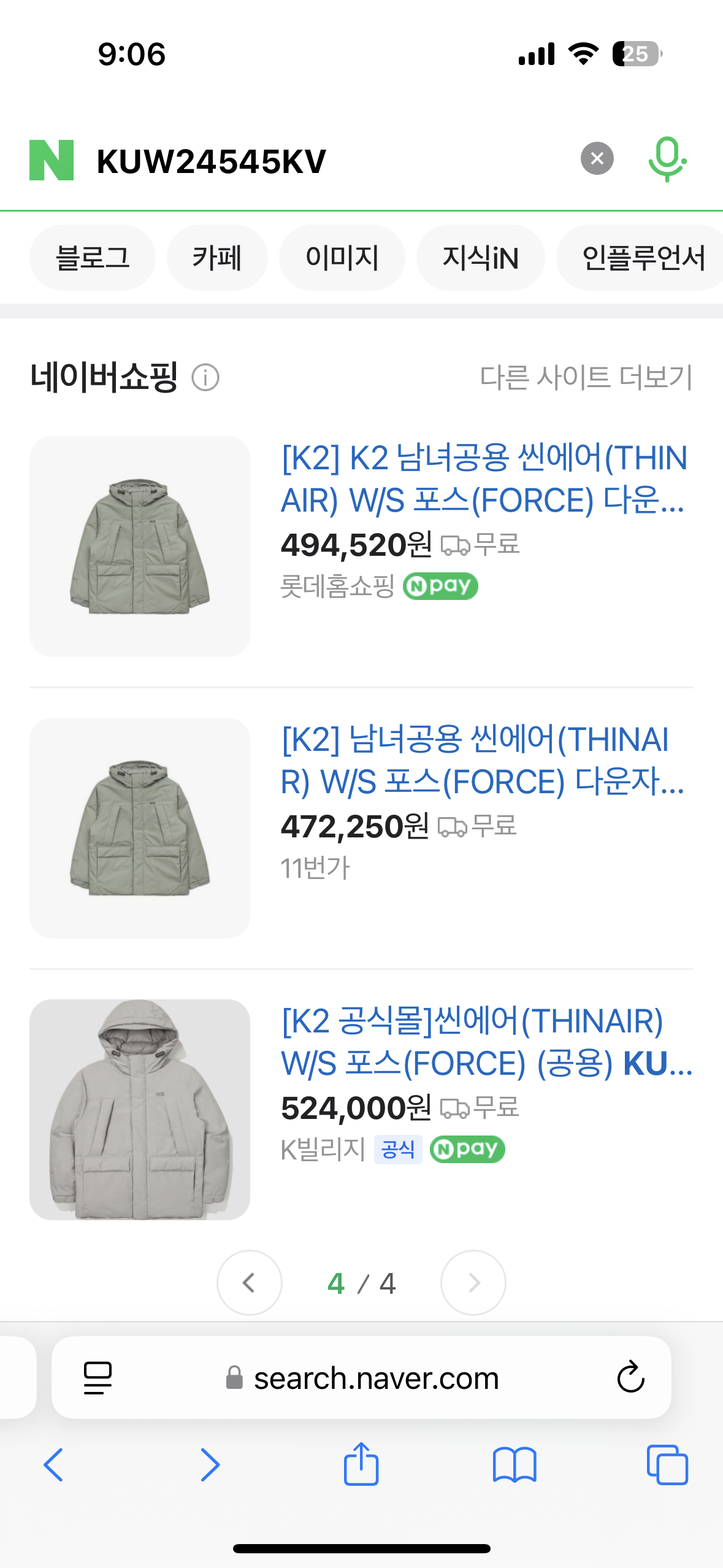Tap the gray jacket image from K빌리지
The height and width of the screenshot is (1568, 723).
(140, 1109)
